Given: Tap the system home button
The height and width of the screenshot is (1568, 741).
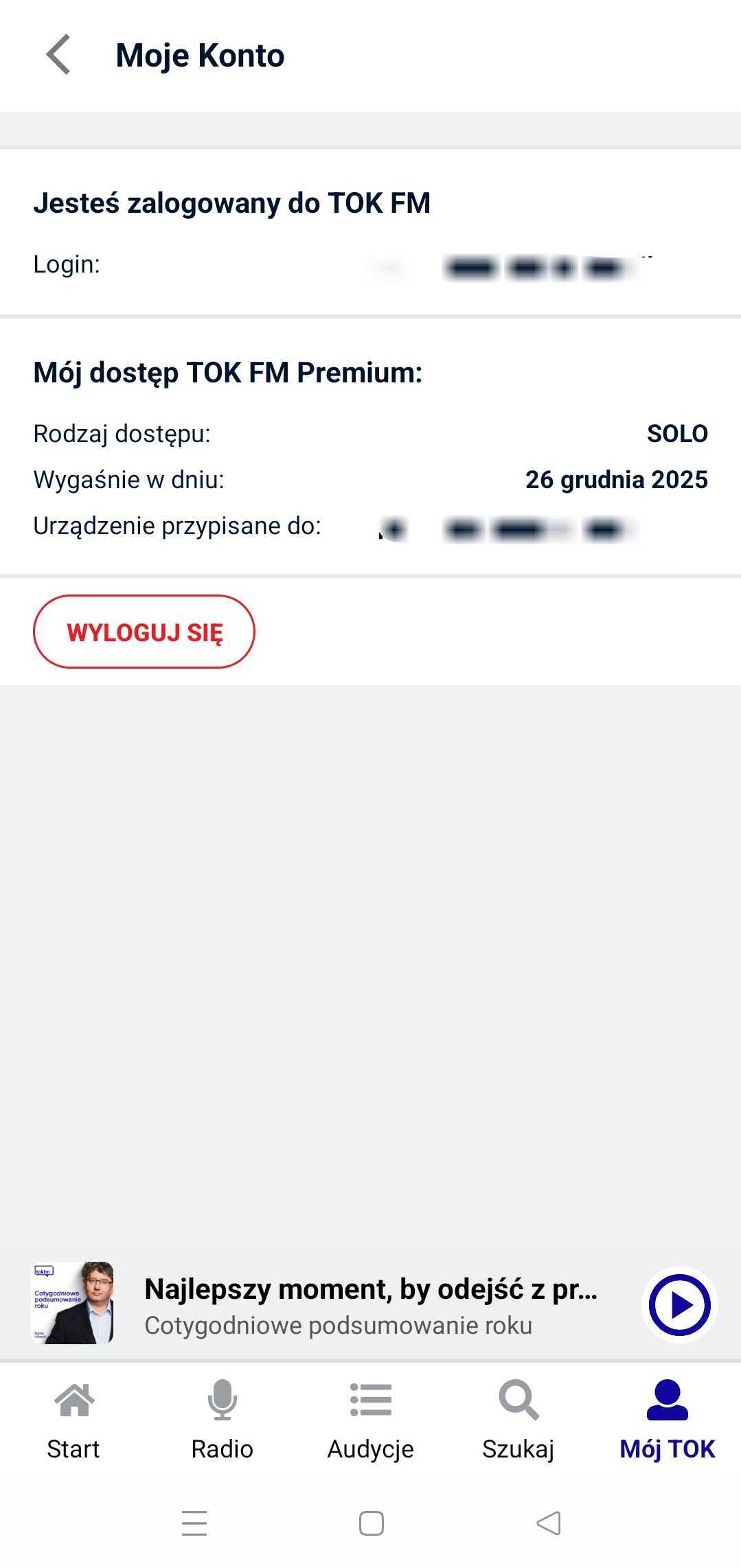Looking at the screenshot, I should [372, 1523].
